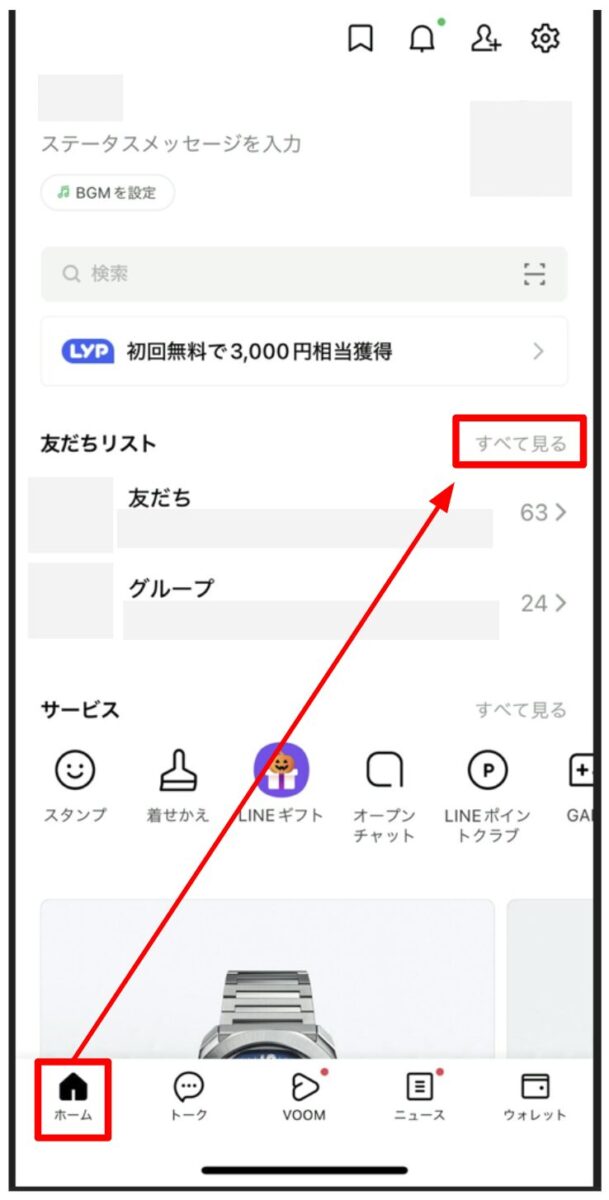
Task: Open the Keep bookmark icon
Action: tap(360, 39)
